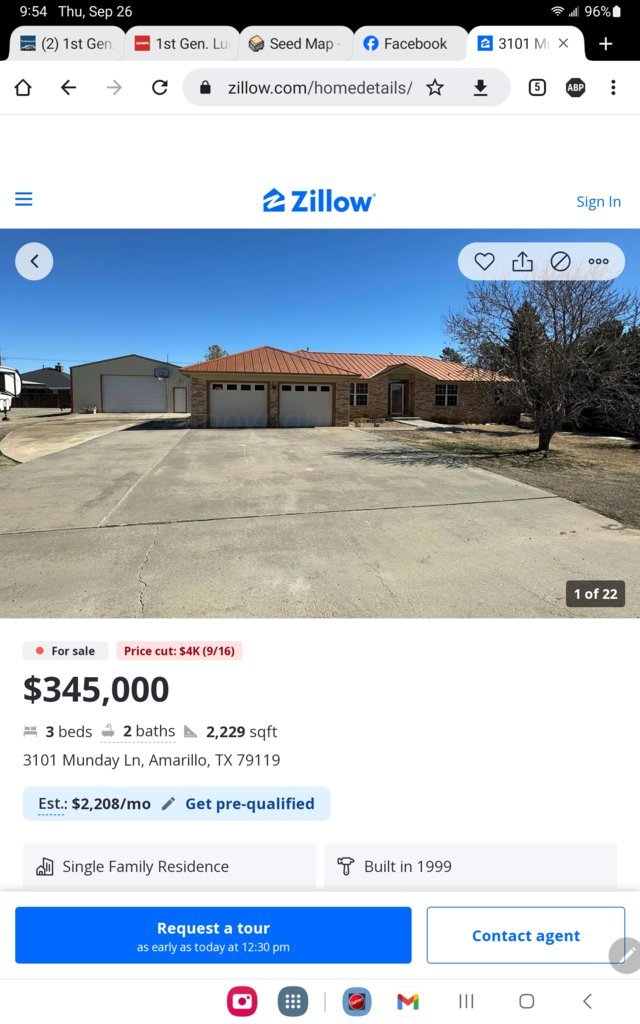Image resolution: width=640 pixels, height=1024 pixels.
Task: Tap the zillow.com address bar
Action: [318, 88]
